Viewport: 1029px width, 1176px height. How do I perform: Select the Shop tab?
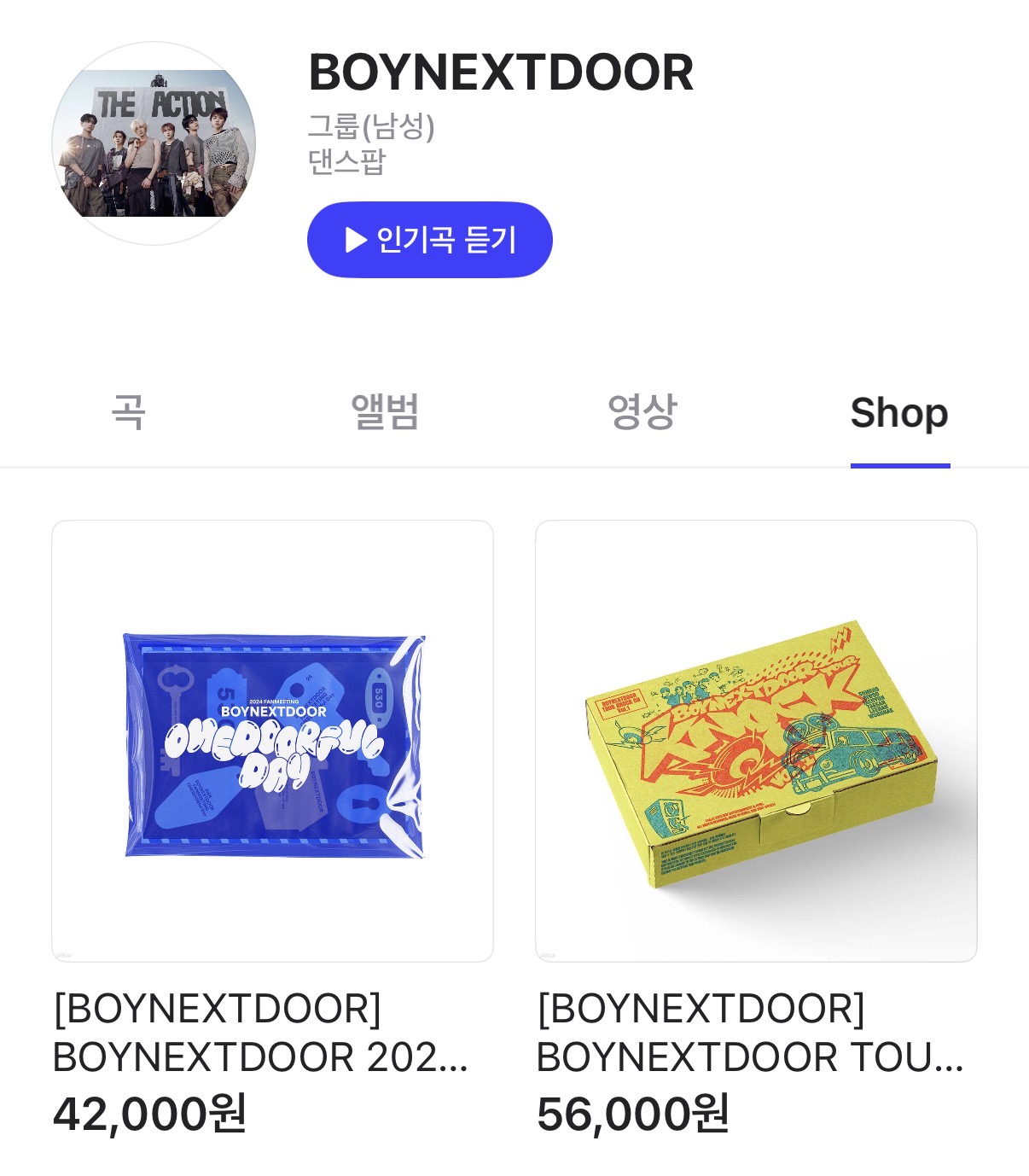(899, 413)
